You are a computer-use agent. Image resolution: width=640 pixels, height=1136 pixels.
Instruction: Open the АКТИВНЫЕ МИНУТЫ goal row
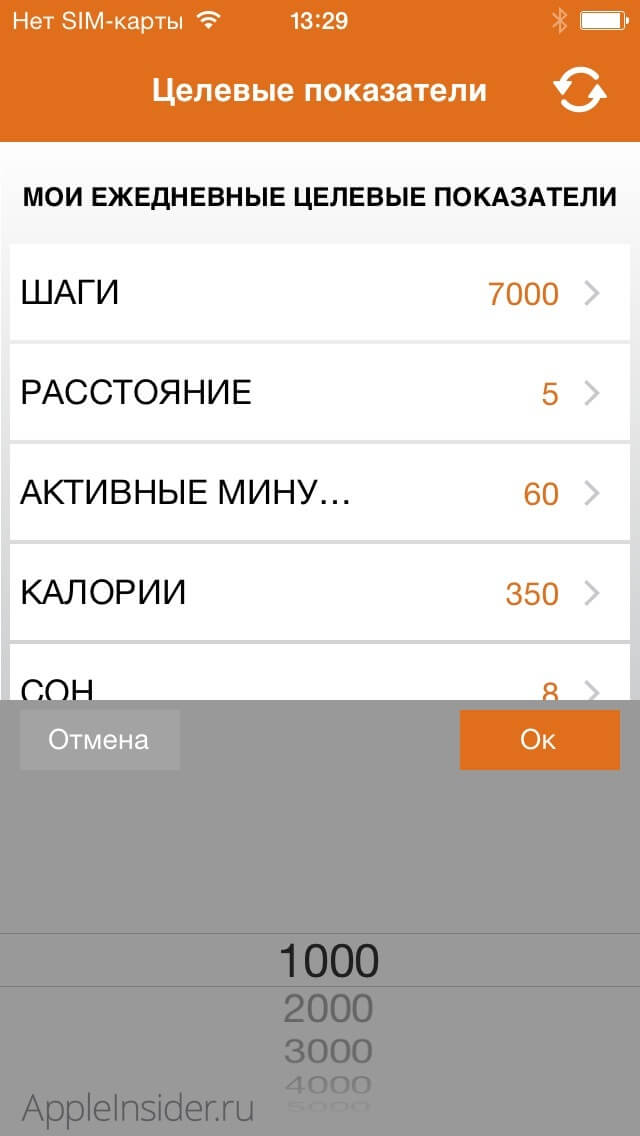(x=320, y=493)
